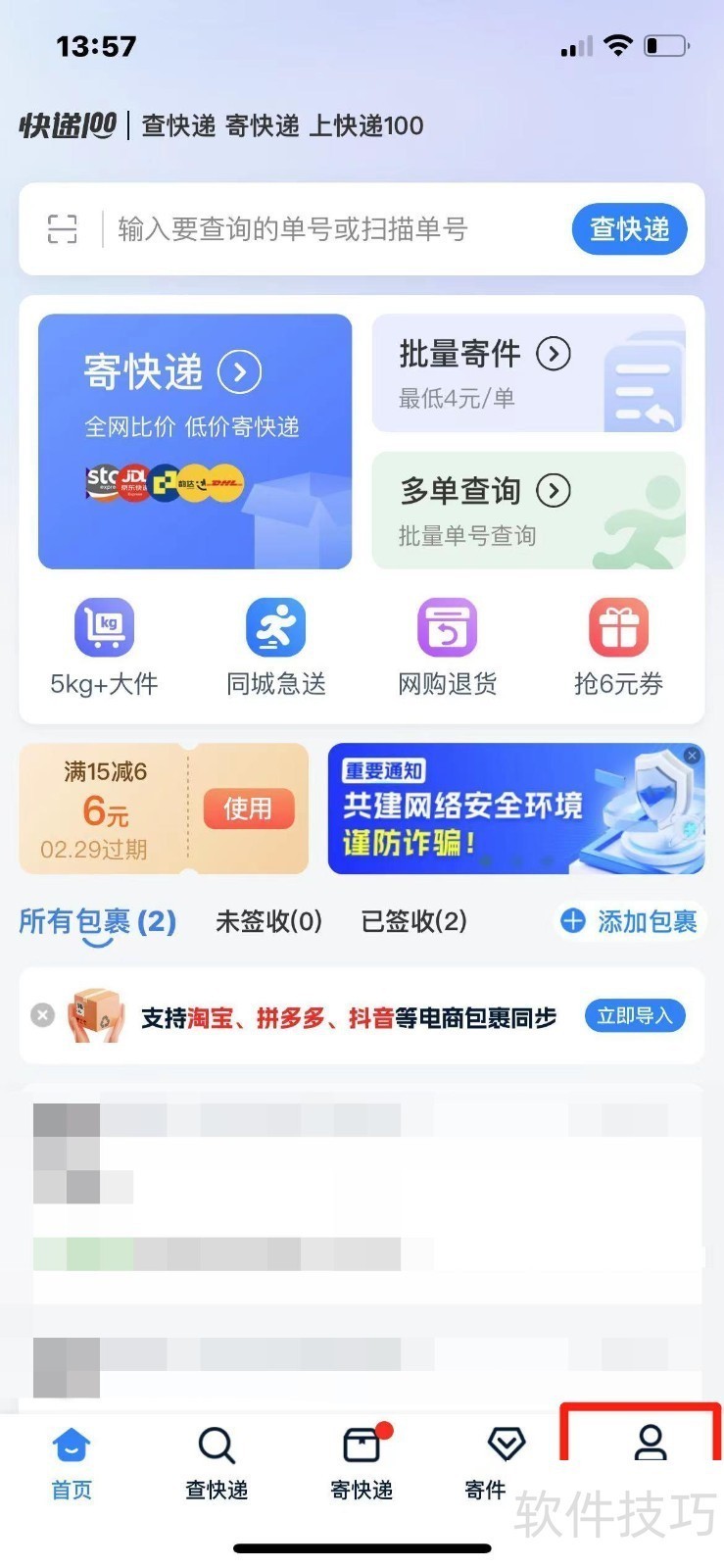Screen dimensions: 724x1568
Task: Tap 立即导入 to import e-commerce packages
Action: pos(634,1015)
